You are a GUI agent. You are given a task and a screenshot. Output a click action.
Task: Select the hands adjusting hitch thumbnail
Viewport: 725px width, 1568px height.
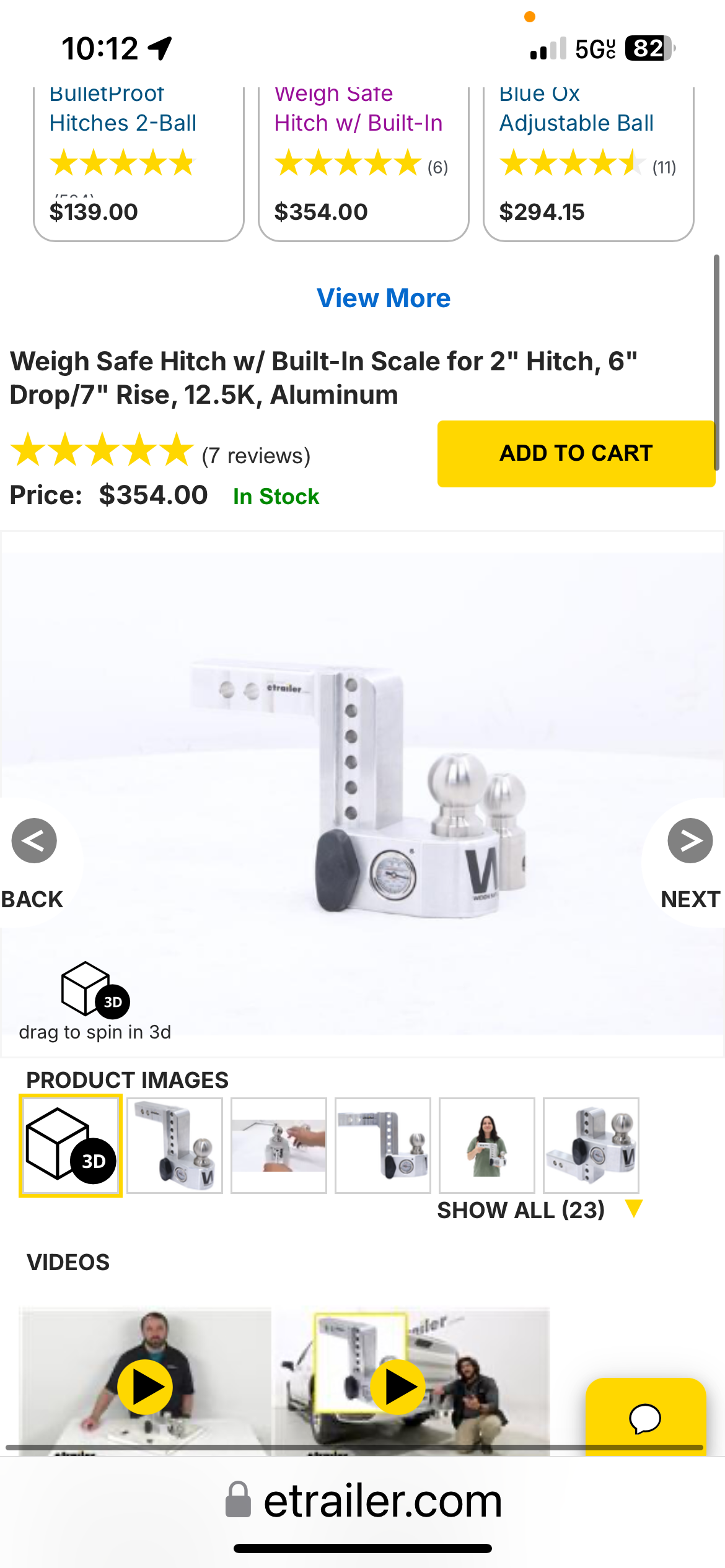pos(279,1146)
